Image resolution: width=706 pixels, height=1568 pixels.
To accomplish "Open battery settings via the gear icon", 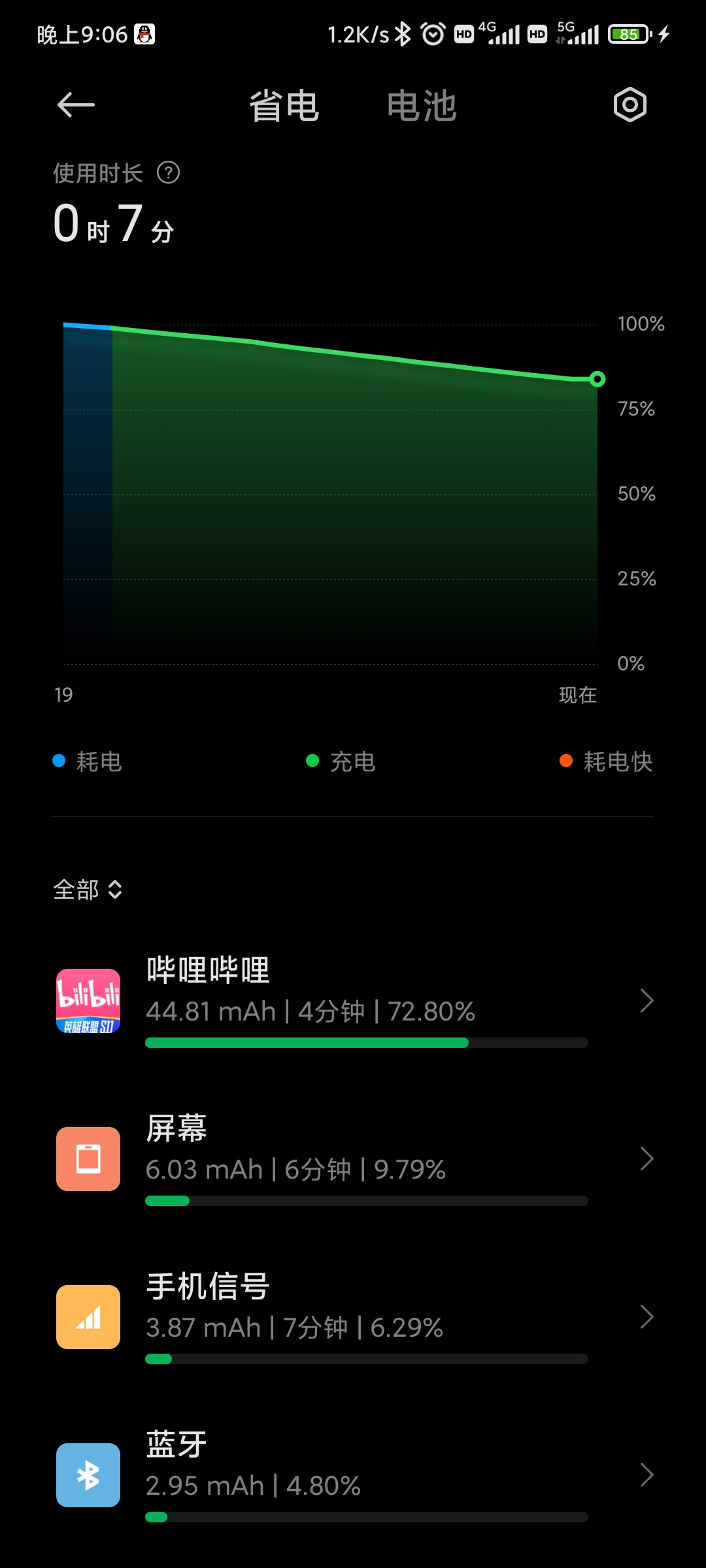I will [630, 105].
